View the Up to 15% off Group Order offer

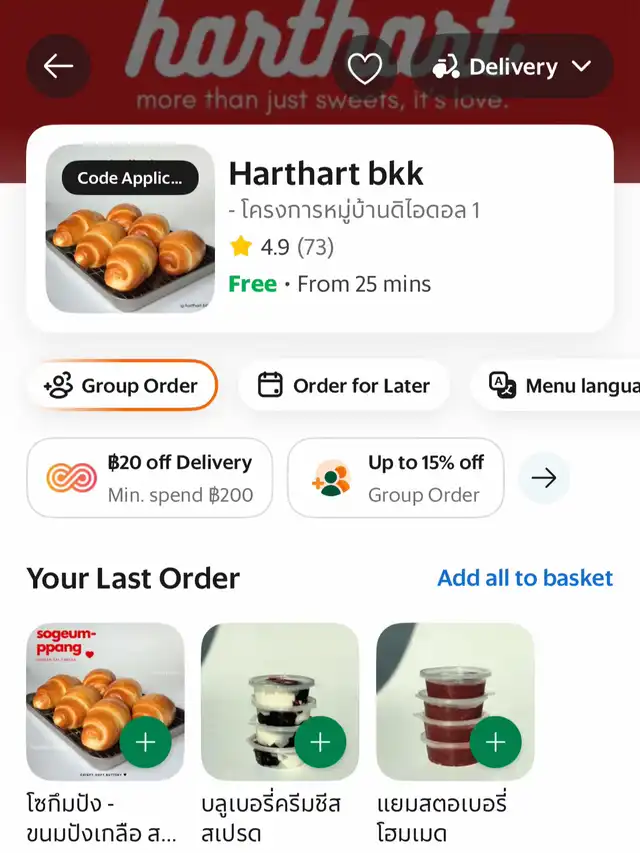point(396,478)
